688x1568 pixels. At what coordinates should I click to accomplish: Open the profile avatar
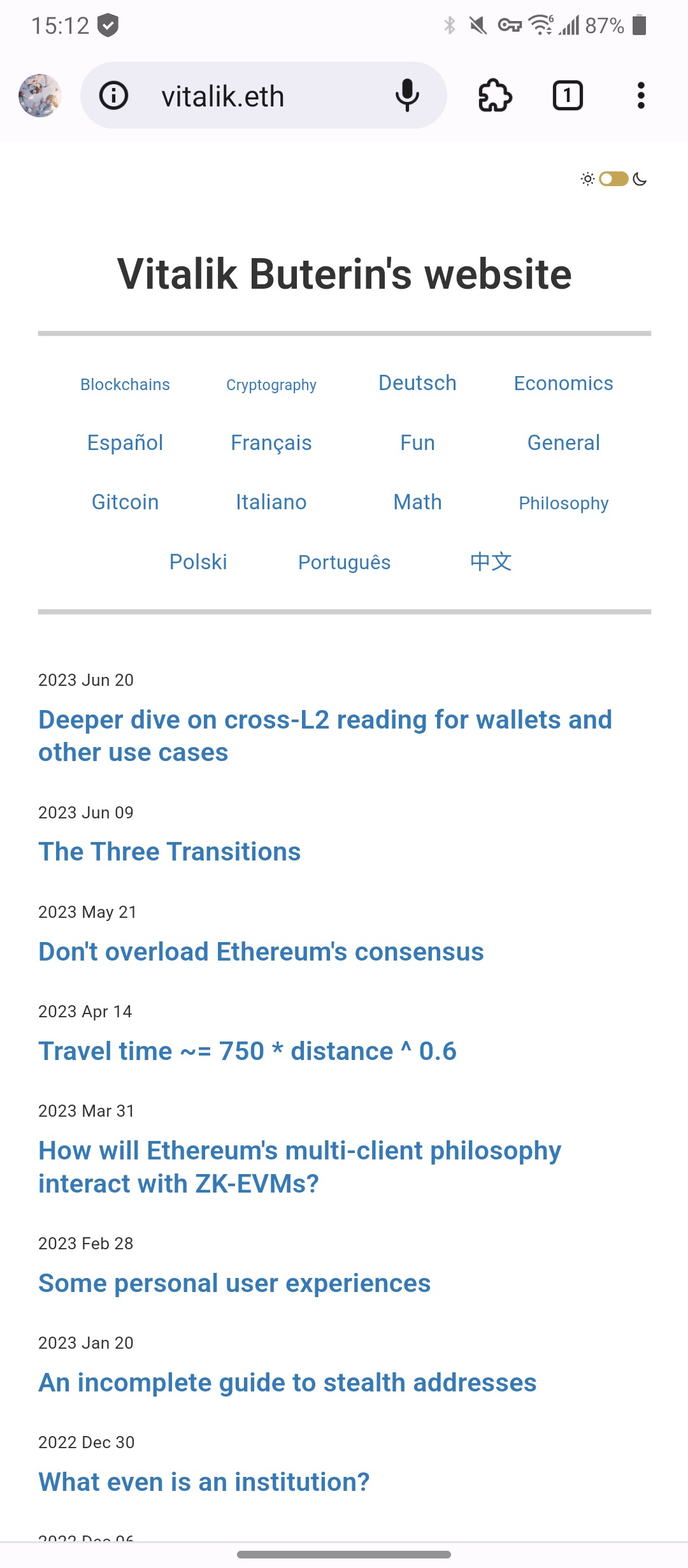[39, 96]
